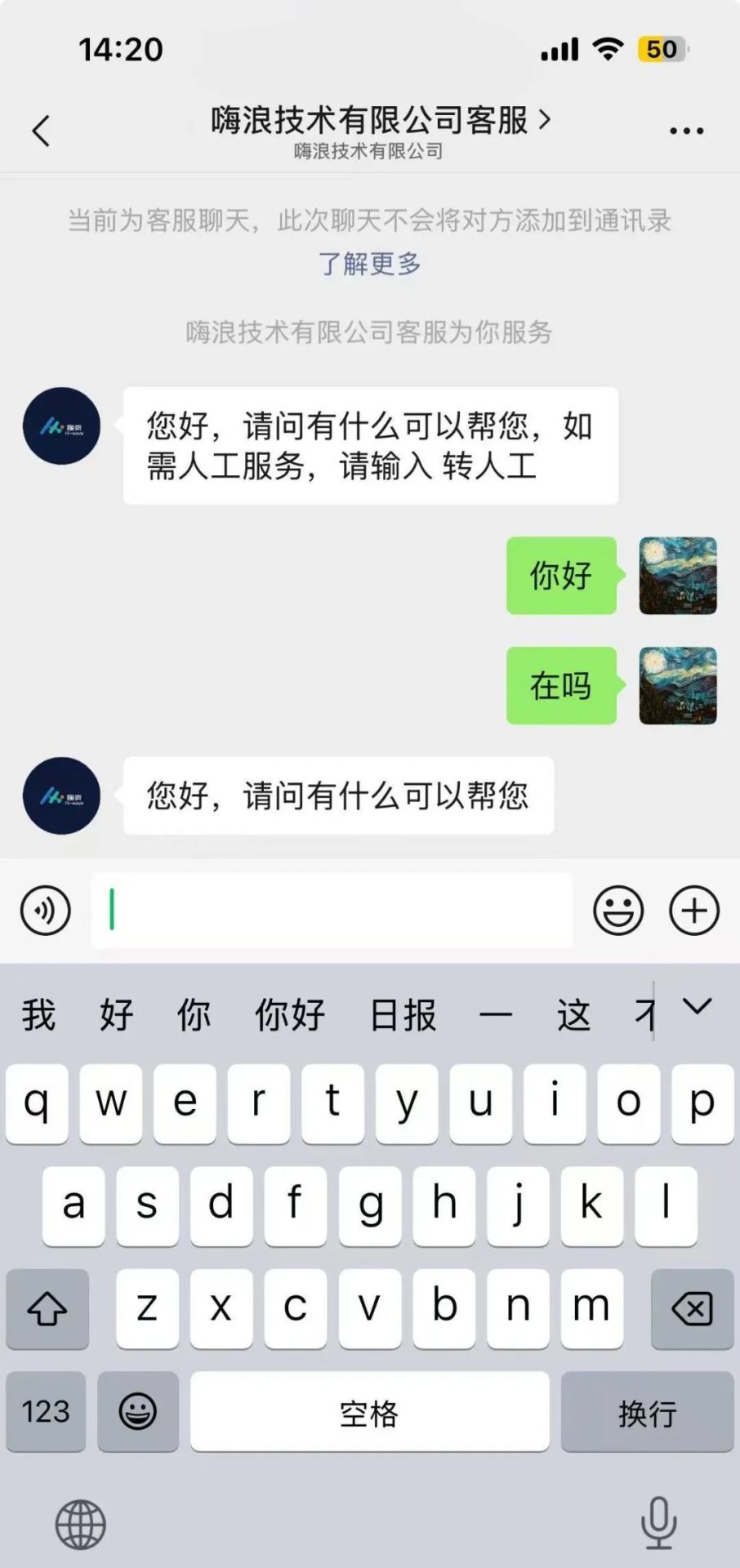
Task: Open the plus attachment menu
Action: 694,910
